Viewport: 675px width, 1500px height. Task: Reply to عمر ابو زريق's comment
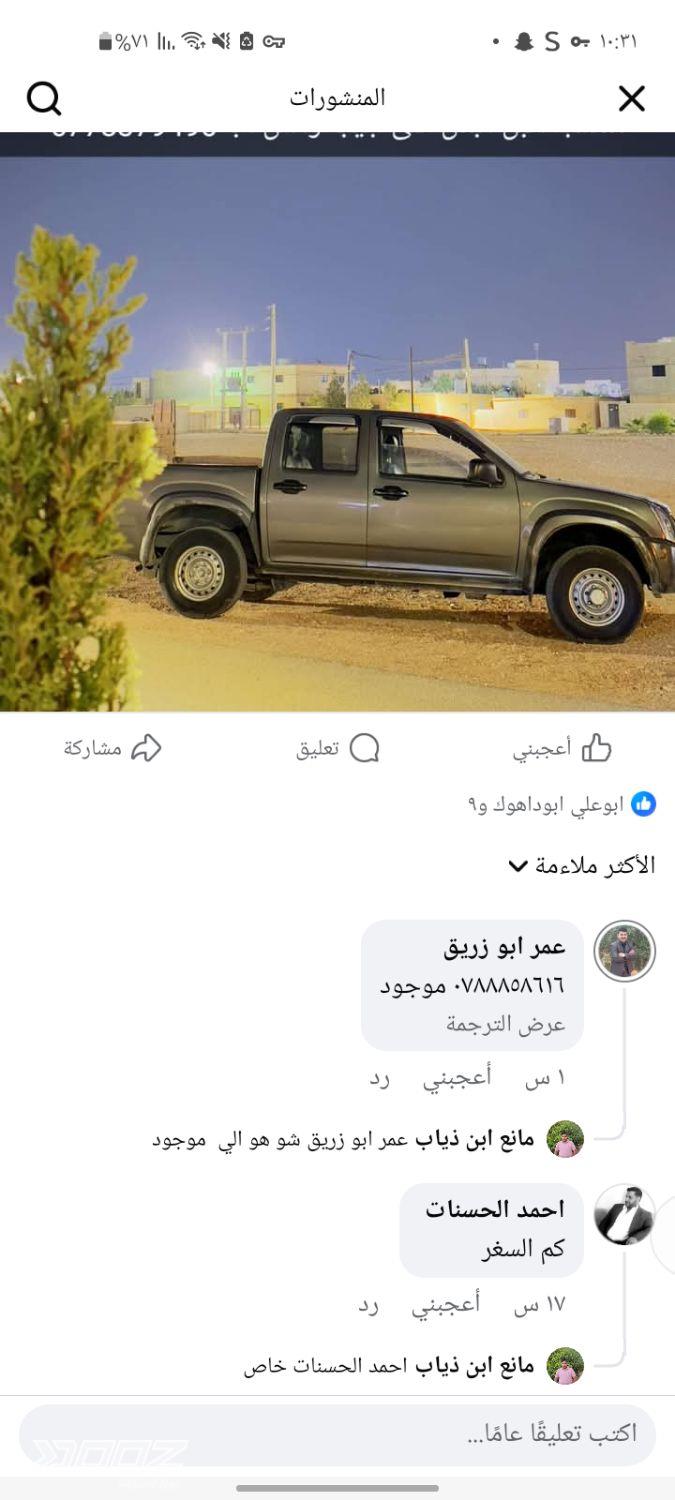[x=379, y=1078]
